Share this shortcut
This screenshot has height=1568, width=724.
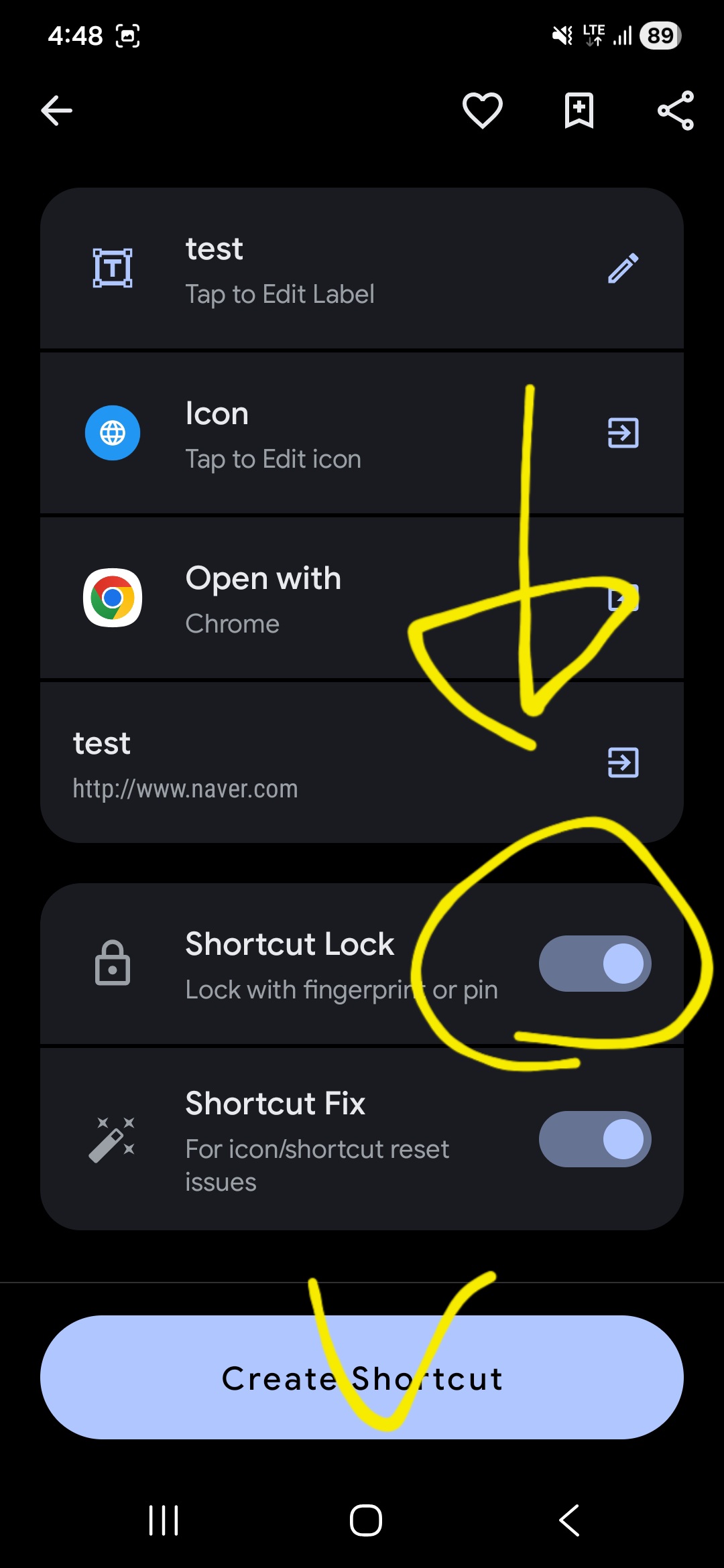click(x=676, y=111)
